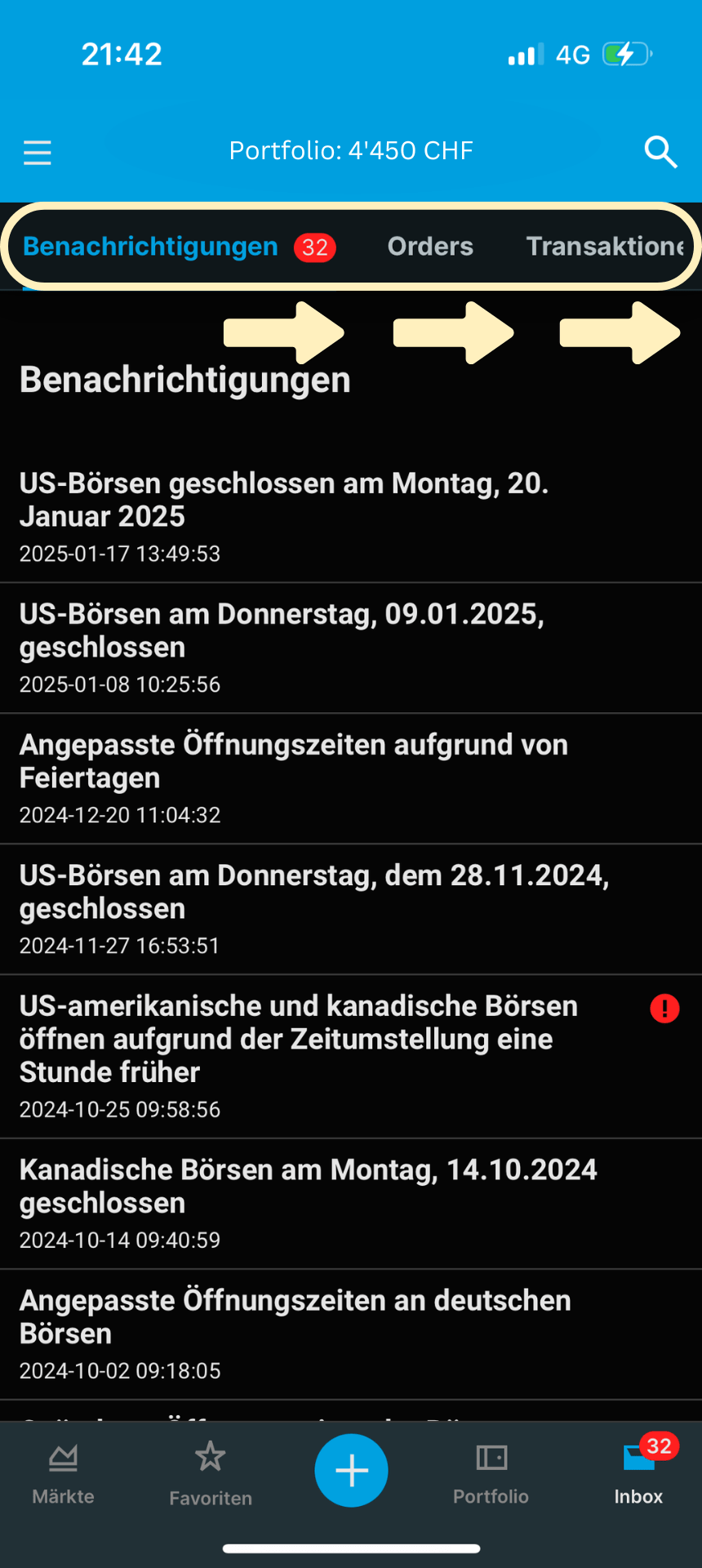Open the search magnifier
Viewport: 702px width, 1568px height.
[x=660, y=152]
